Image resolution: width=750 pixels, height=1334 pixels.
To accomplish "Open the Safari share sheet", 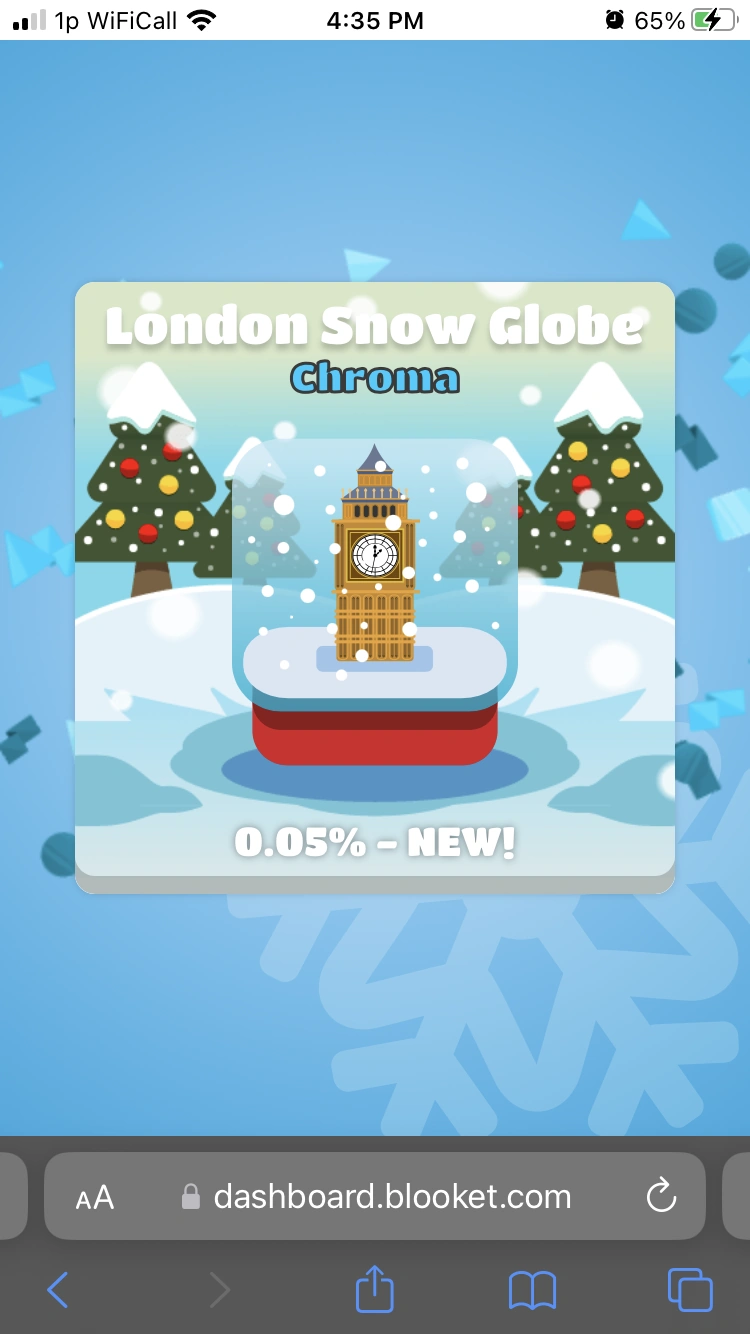I will (x=375, y=1288).
